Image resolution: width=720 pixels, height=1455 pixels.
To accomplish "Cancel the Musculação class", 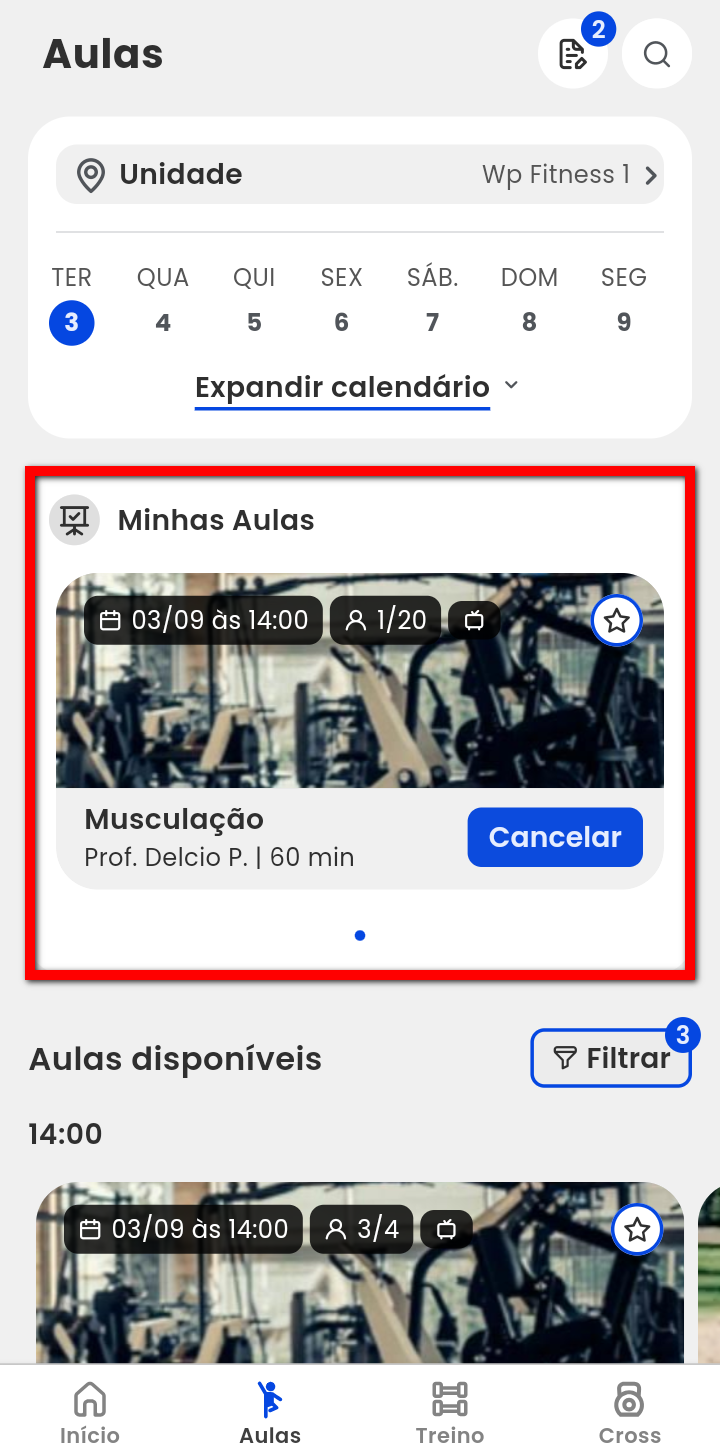I will pyautogui.click(x=555, y=837).
